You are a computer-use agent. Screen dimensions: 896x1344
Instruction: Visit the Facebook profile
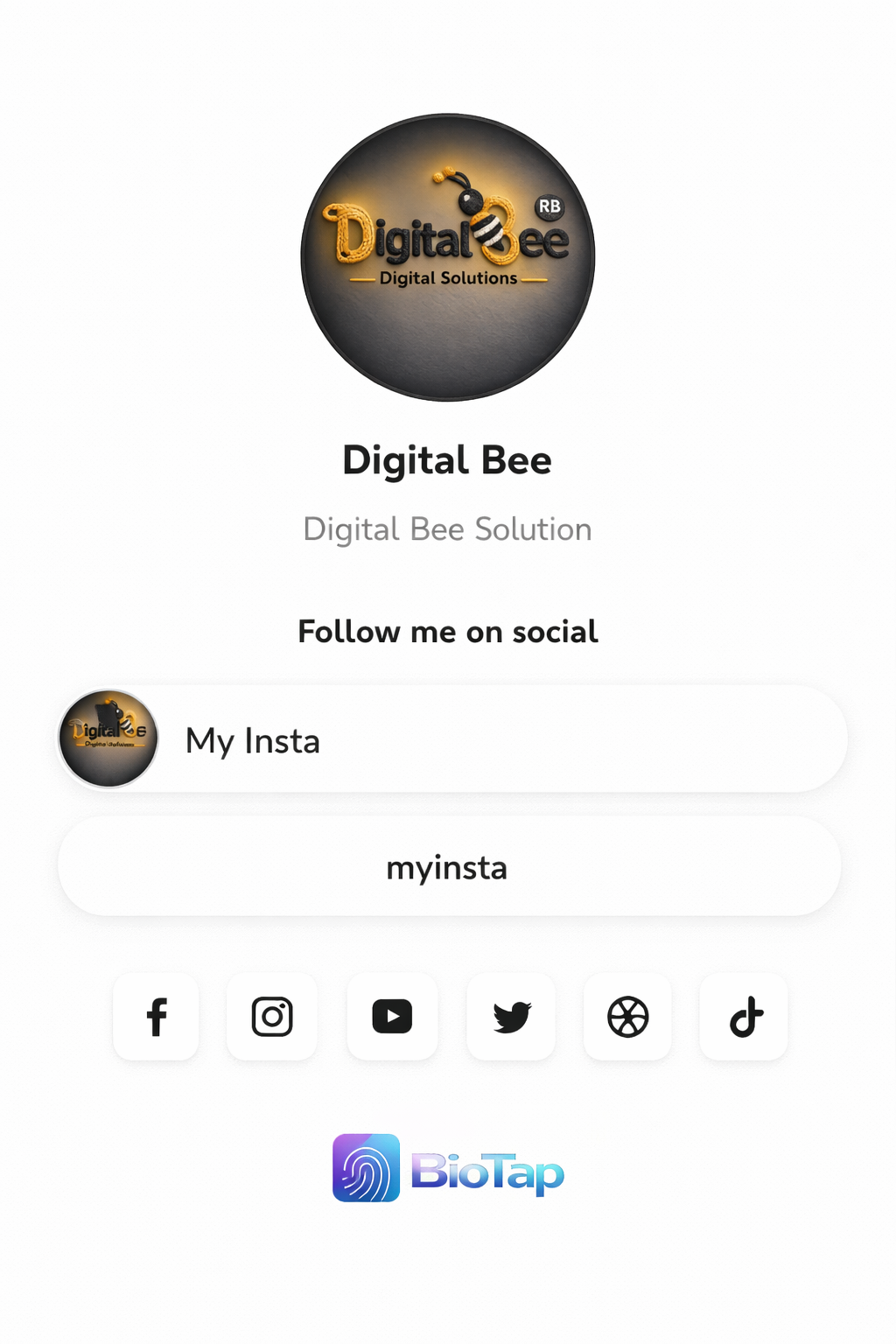[x=157, y=1017]
